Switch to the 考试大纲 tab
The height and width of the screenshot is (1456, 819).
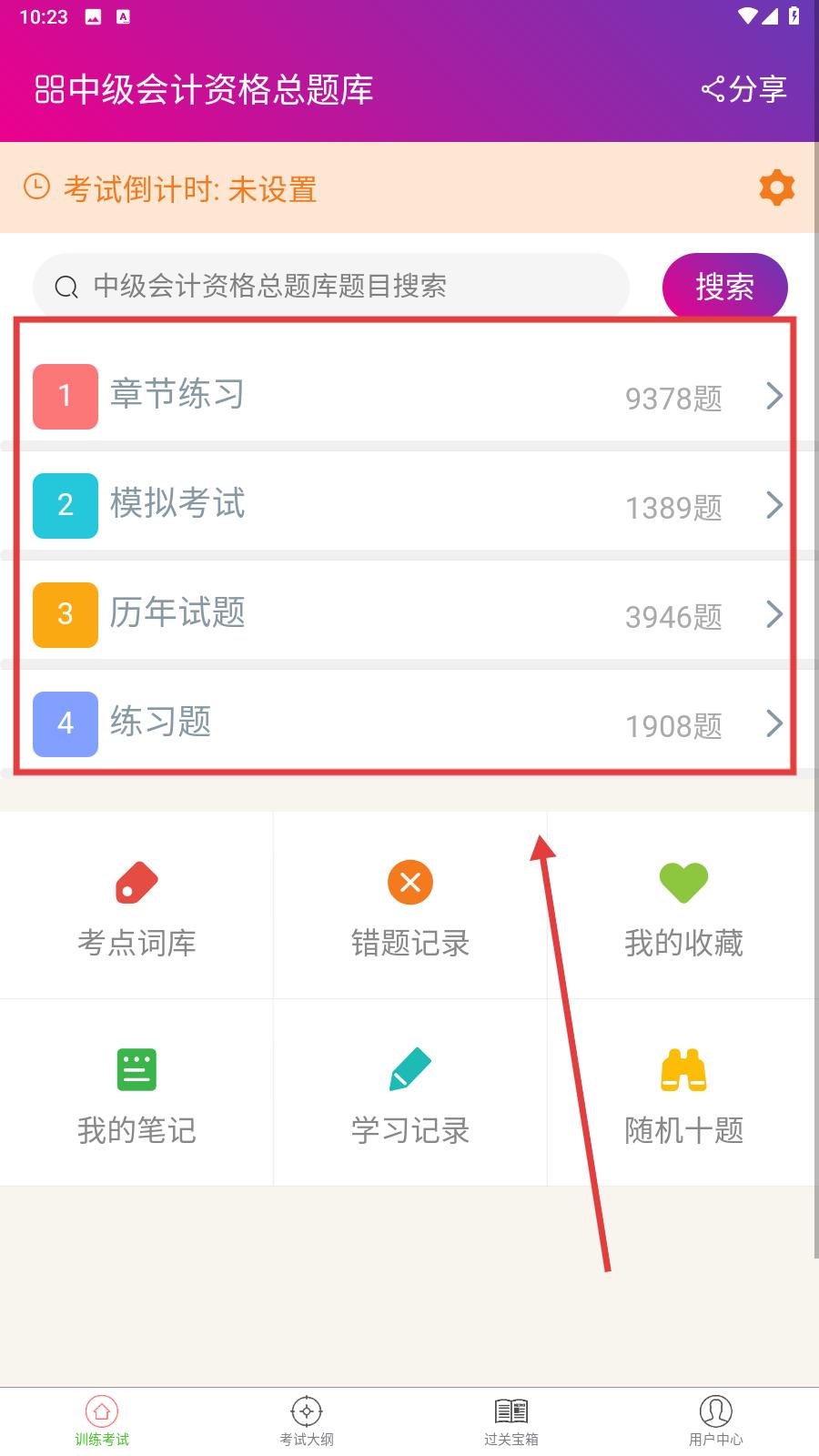(307, 1421)
